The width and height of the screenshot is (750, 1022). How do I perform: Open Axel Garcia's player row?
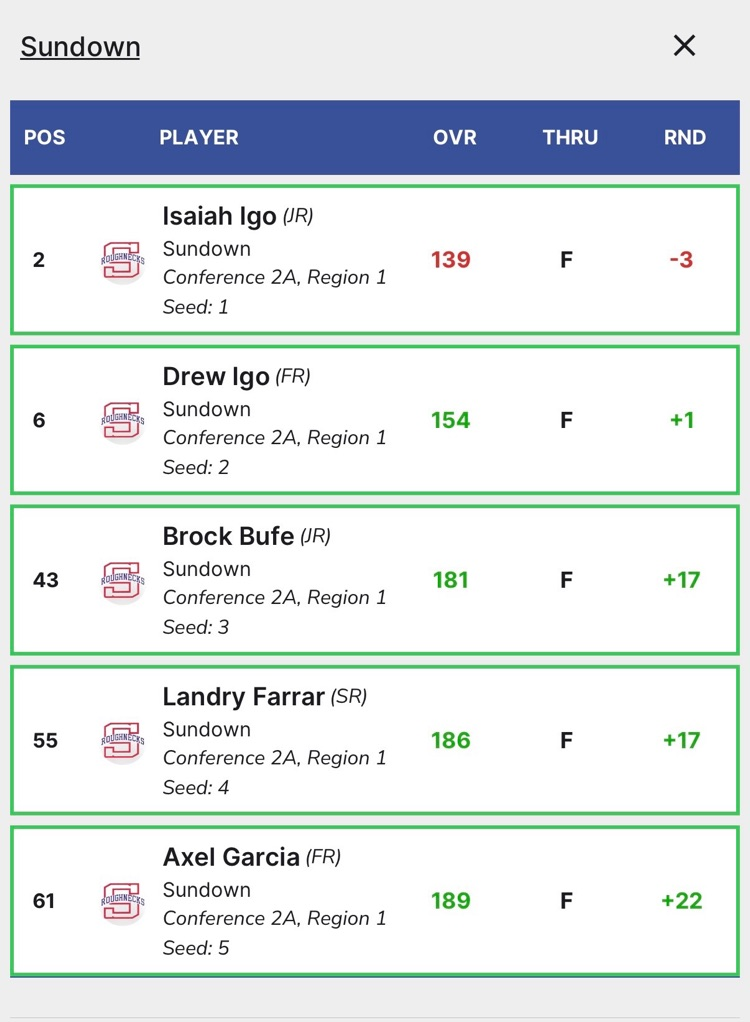coord(374,900)
